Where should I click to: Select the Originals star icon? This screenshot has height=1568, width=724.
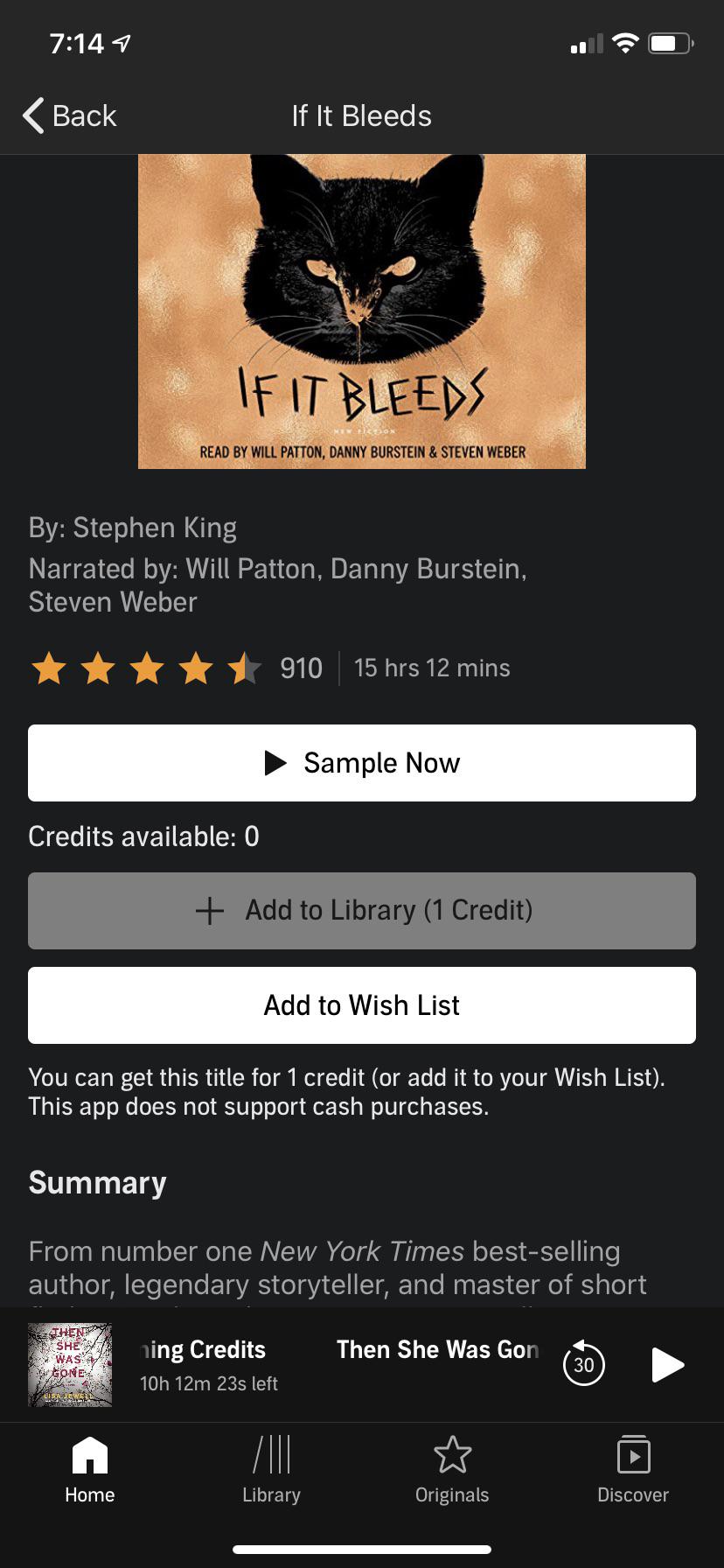tap(452, 1452)
